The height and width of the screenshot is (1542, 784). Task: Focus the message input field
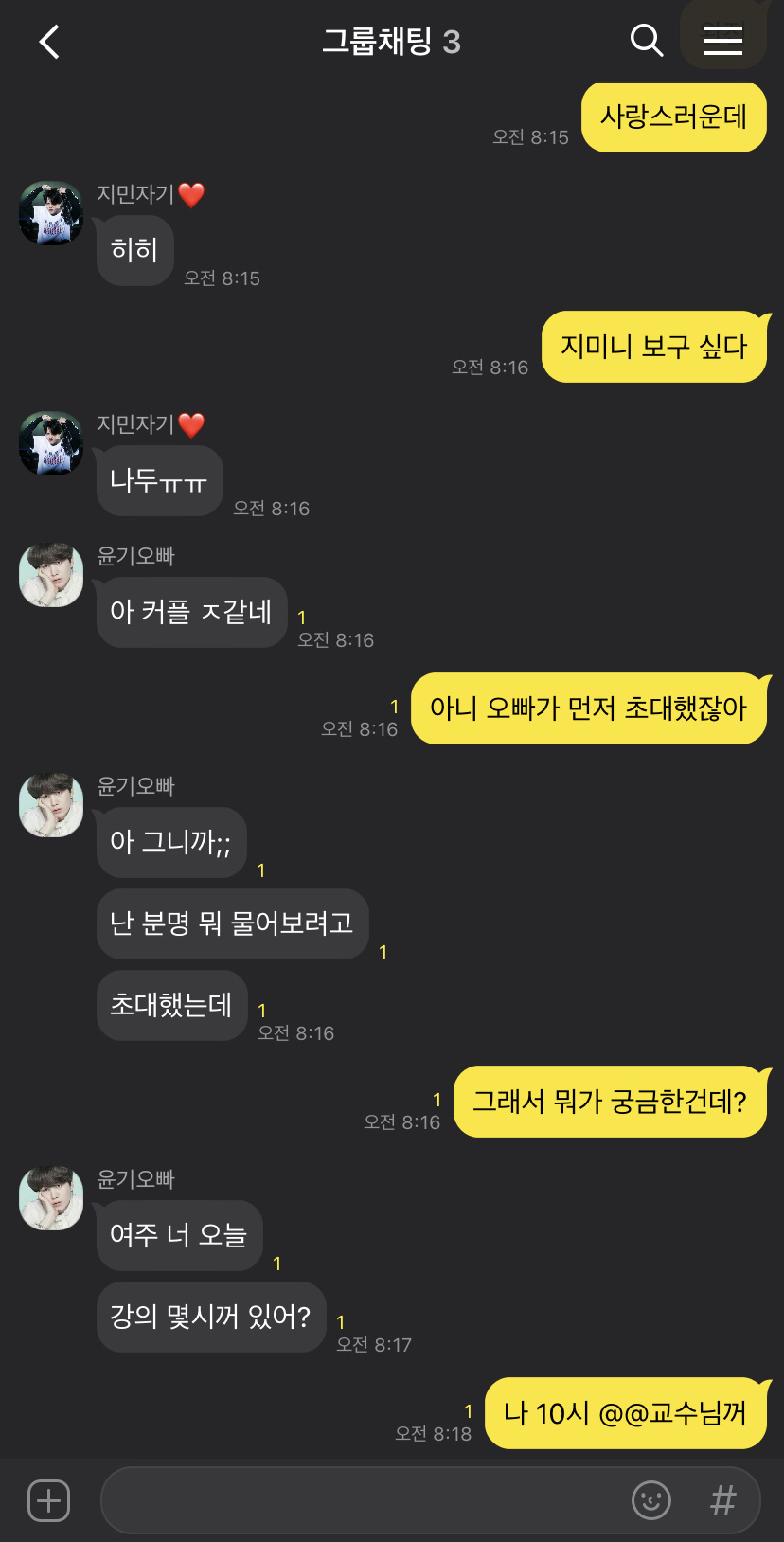click(x=360, y=1500)
